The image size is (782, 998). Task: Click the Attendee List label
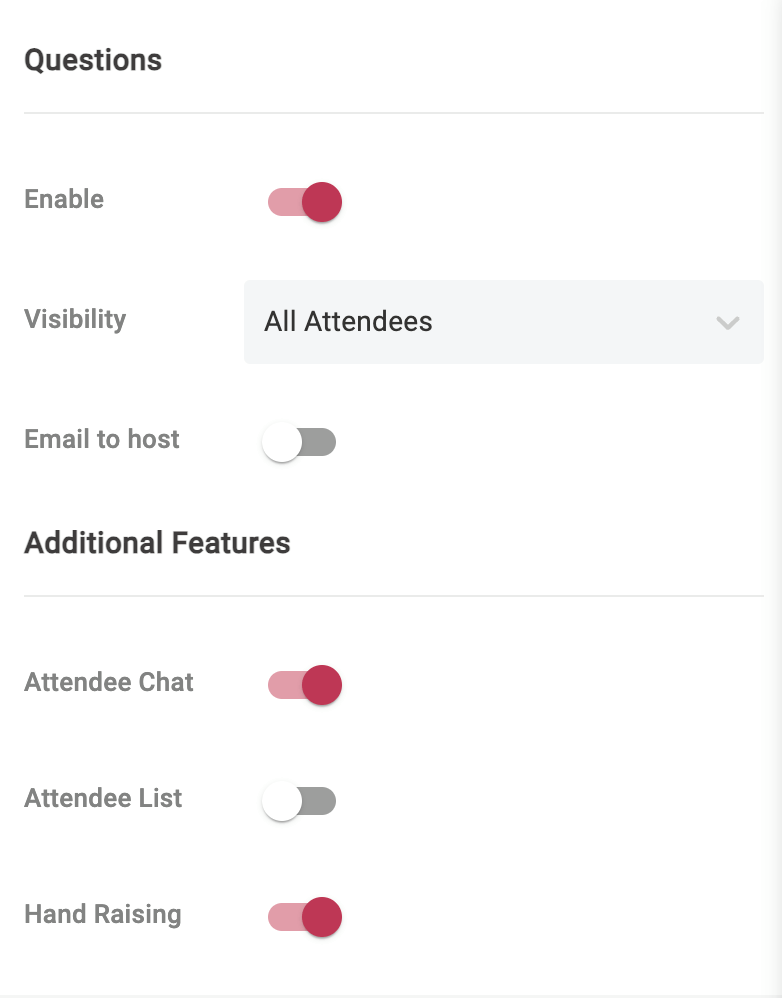(x=103, y=798)
